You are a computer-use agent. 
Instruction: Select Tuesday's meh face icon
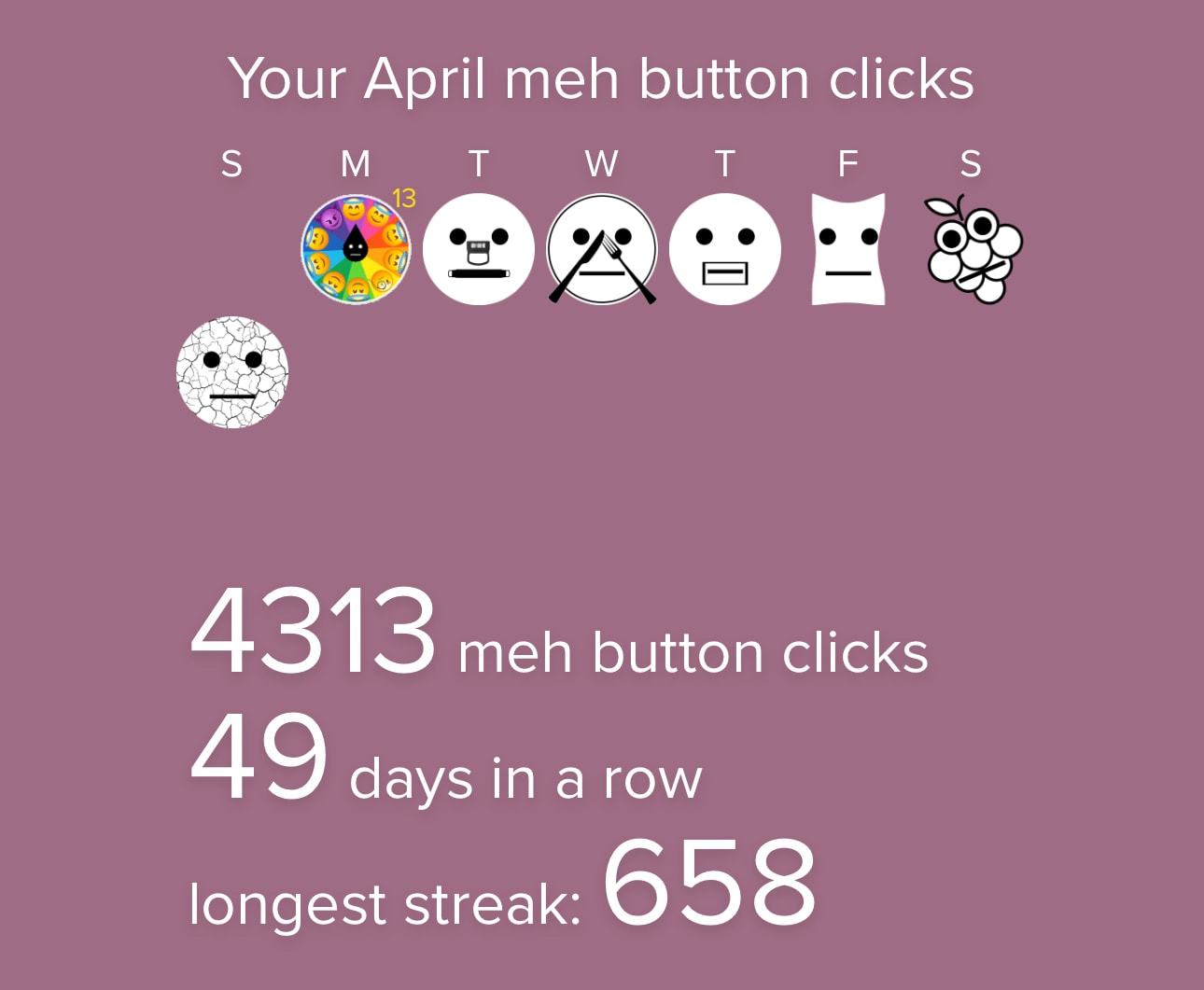click(x=479, y=249)
